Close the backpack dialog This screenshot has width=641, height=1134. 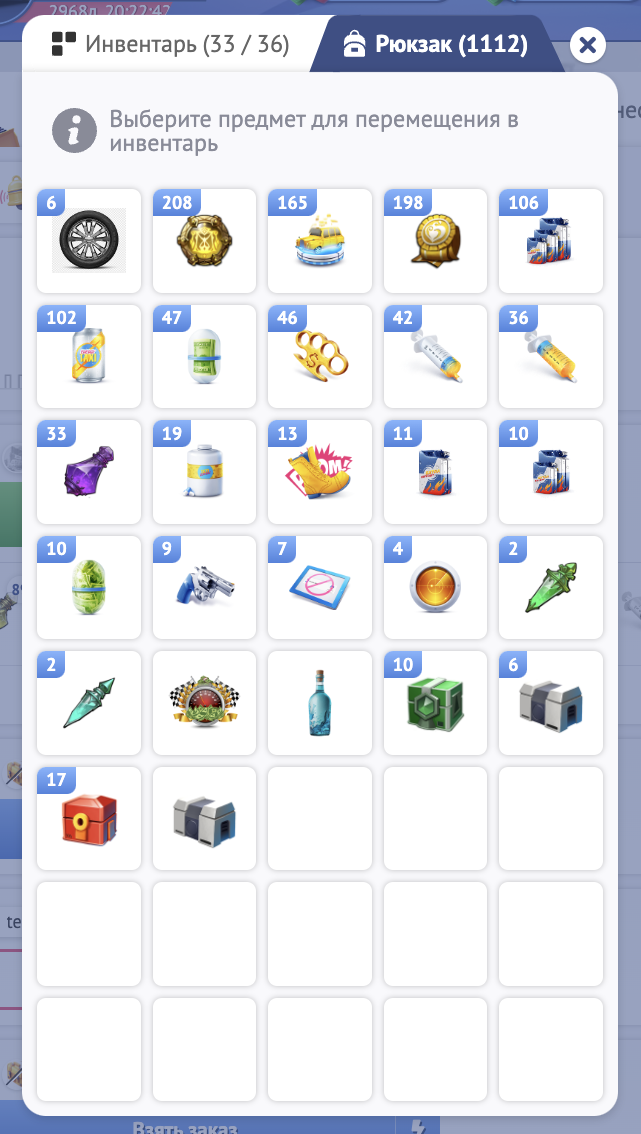[x=588, y=45]
